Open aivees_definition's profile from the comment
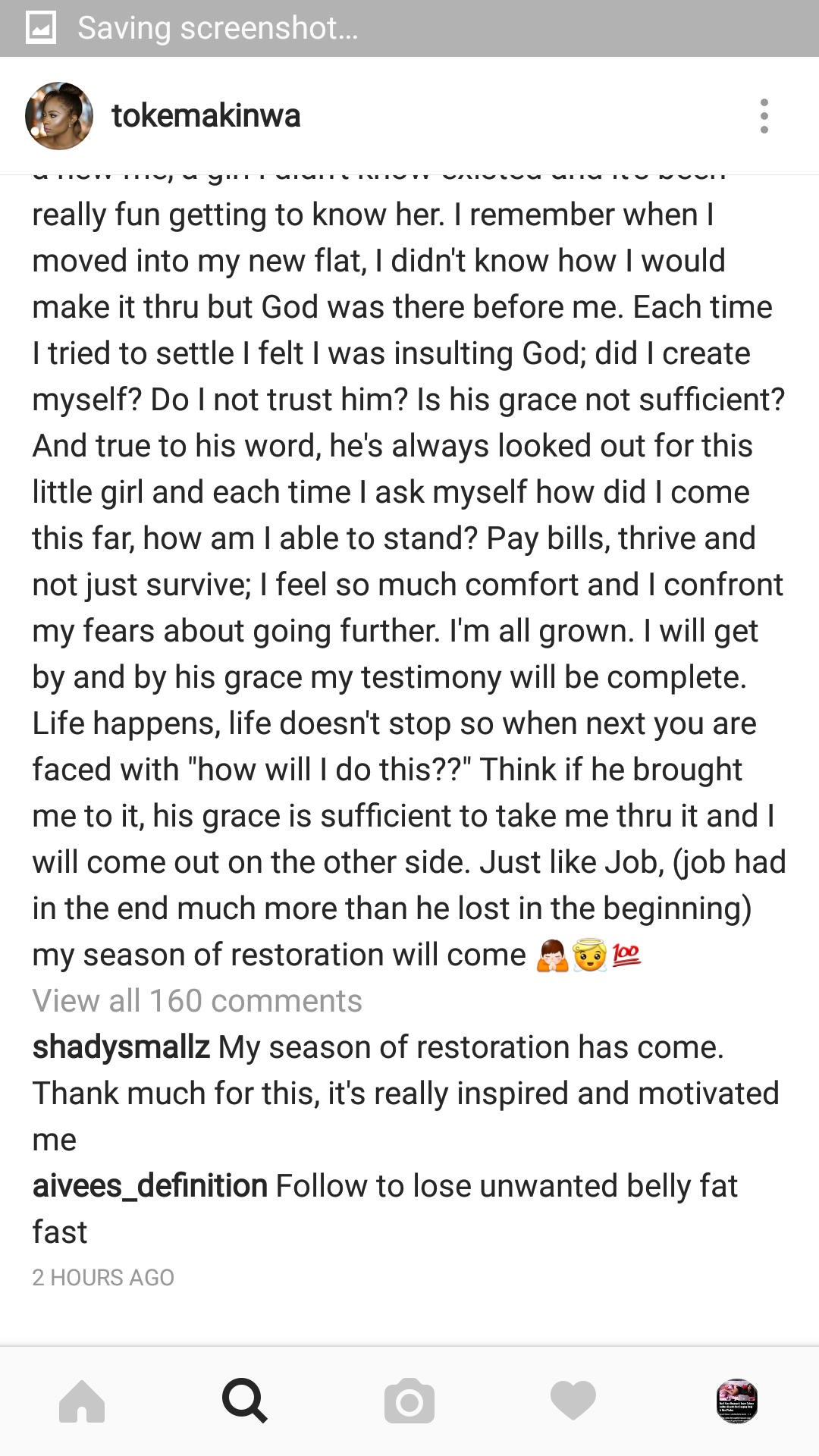Screen dimensions: 819x1456 click(x=150, y=1186)
